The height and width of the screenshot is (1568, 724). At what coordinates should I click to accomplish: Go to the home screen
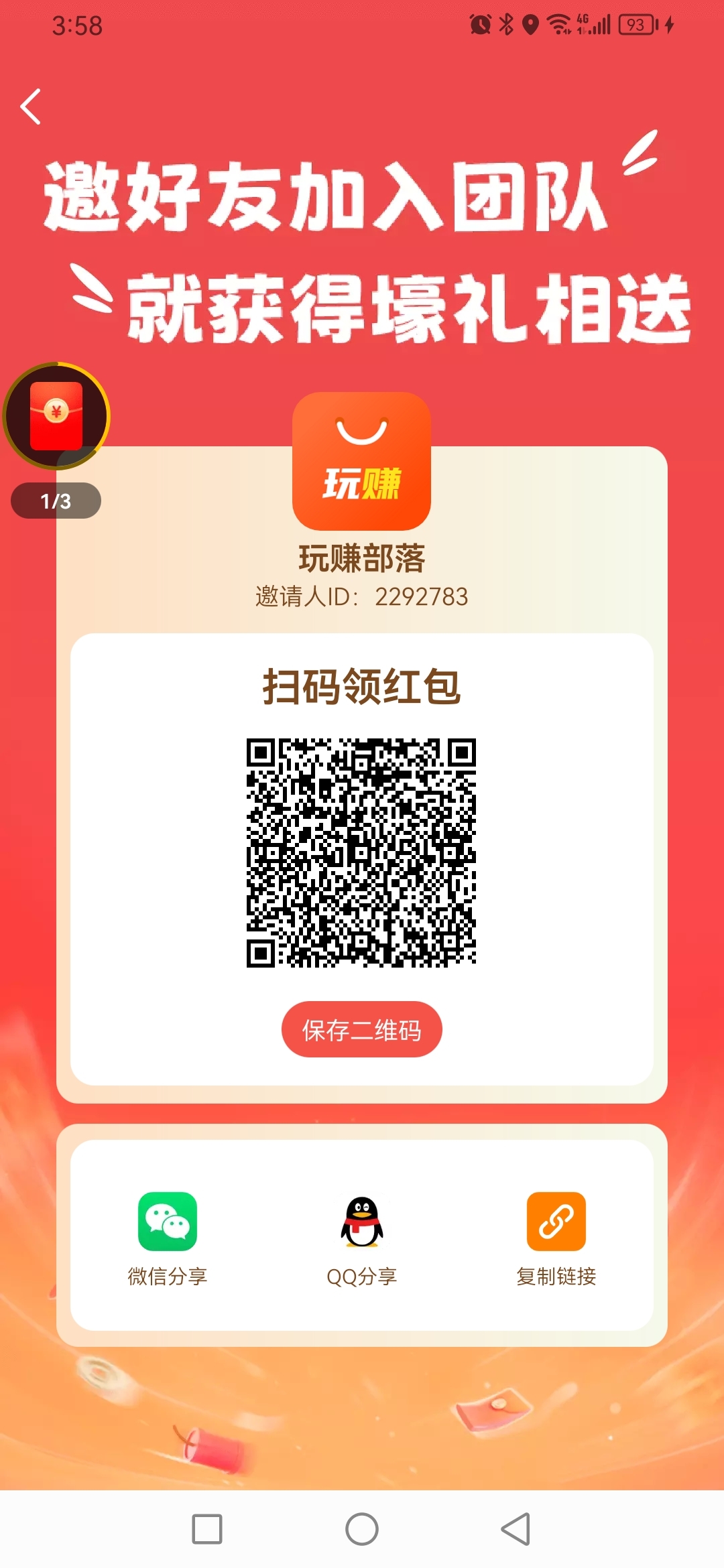coord(362,1529)
